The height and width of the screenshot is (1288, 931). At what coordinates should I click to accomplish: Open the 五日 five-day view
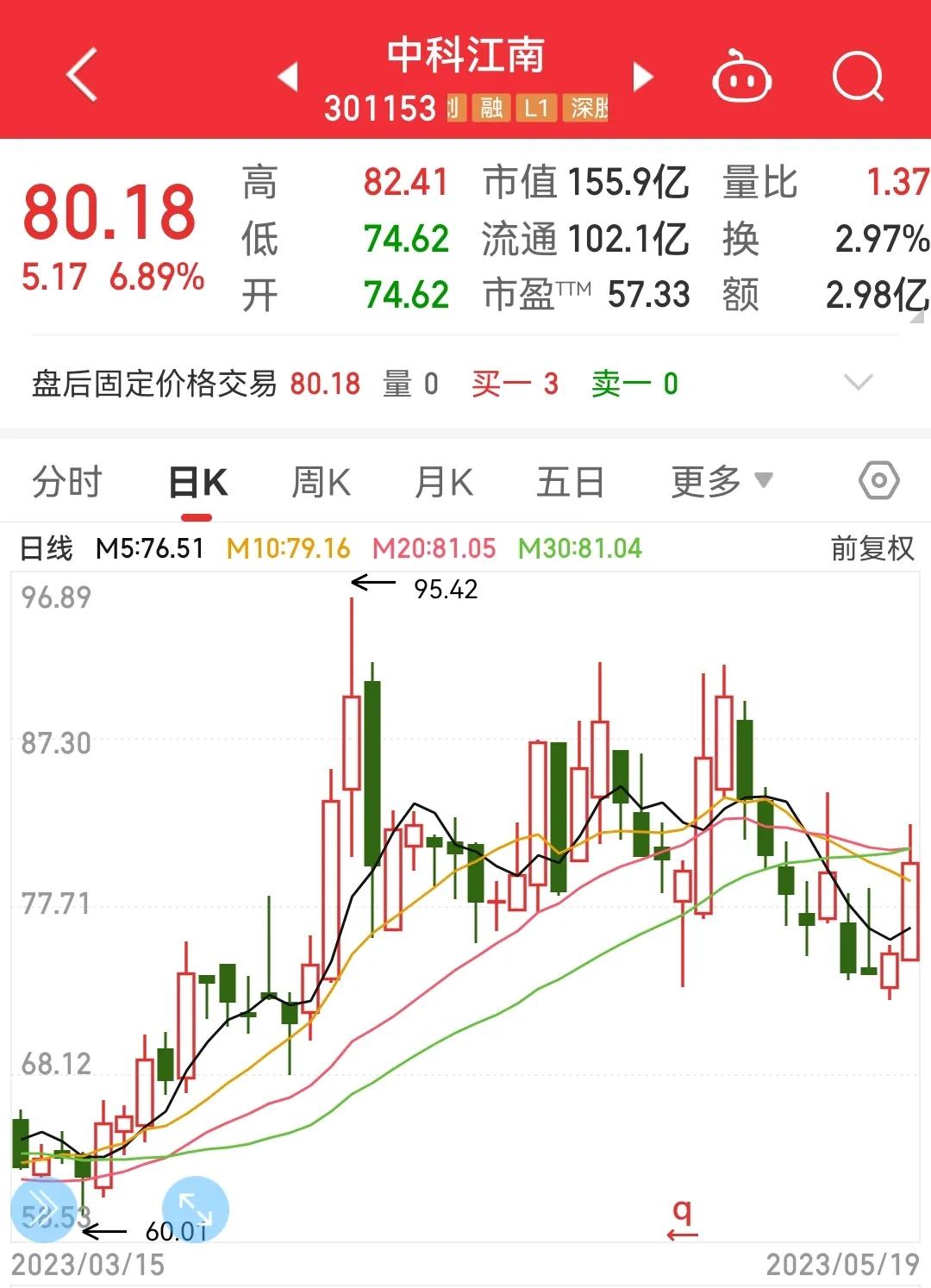[571, 481]
